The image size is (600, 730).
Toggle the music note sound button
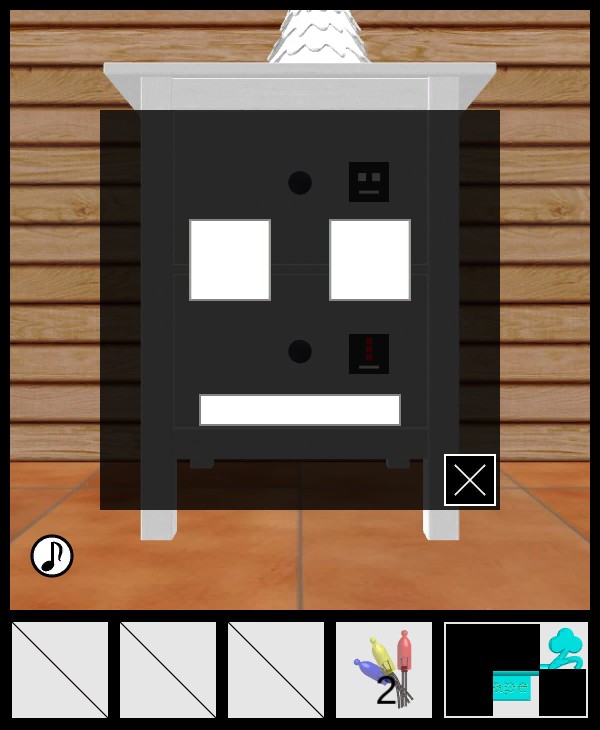point(52,556)
